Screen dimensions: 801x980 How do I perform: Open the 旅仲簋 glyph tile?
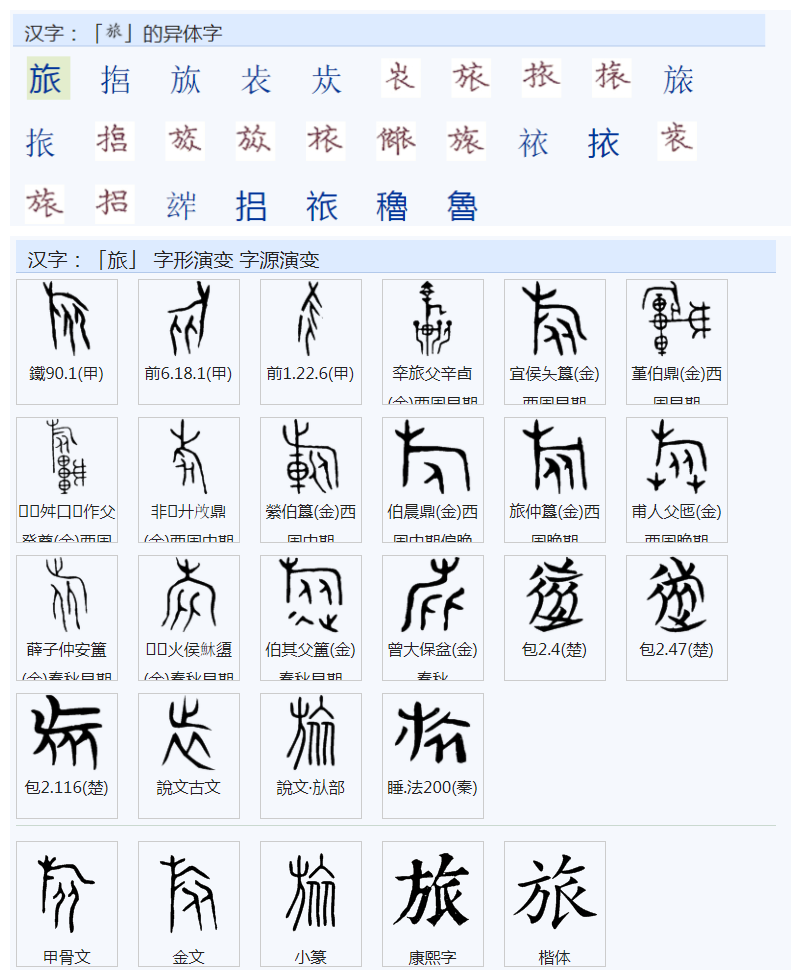pos(555,479)
